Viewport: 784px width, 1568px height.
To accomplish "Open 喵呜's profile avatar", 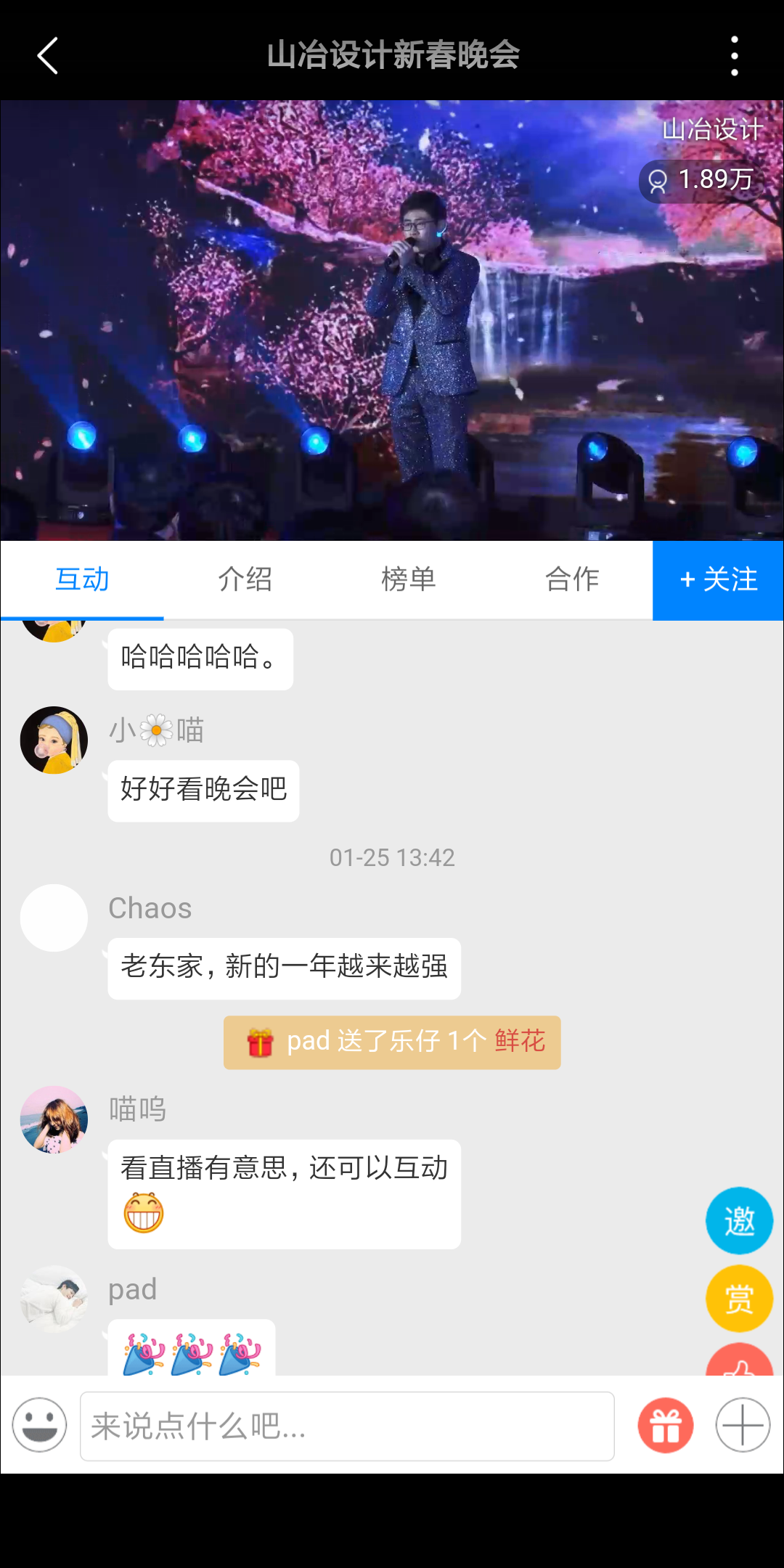I will click(54, 1119).
